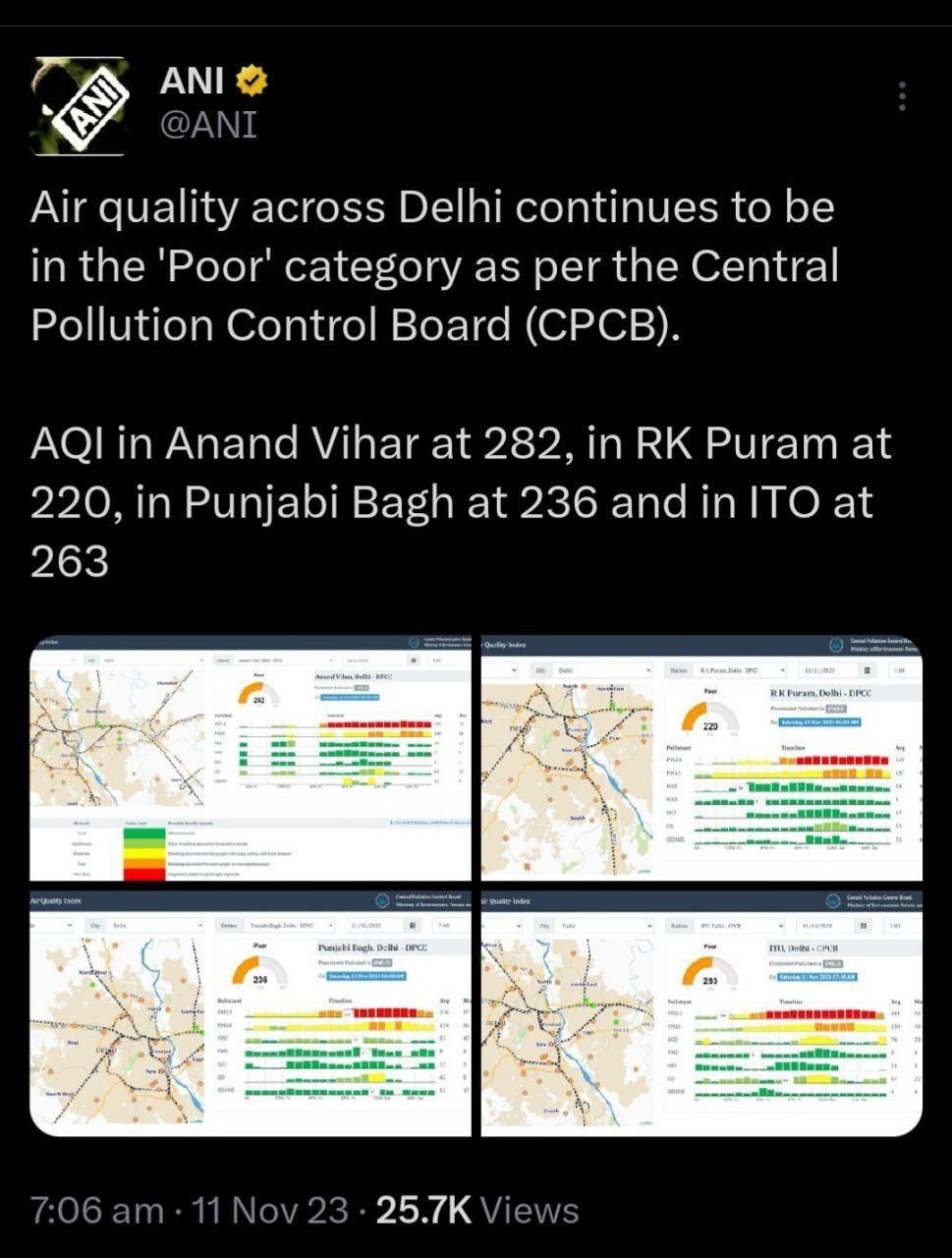The image size is (952, 1258).
Task: View the Punjabi Bagh AQI image
Action: pyautogui.click(x=252, y=1011)
